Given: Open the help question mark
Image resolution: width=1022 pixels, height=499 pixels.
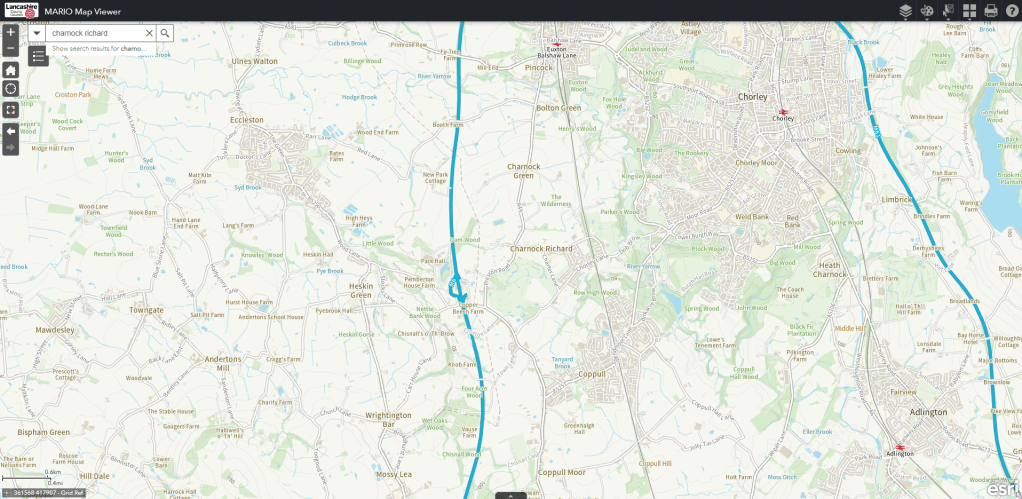Looking at the screenshot, I should pos(1011,11).
